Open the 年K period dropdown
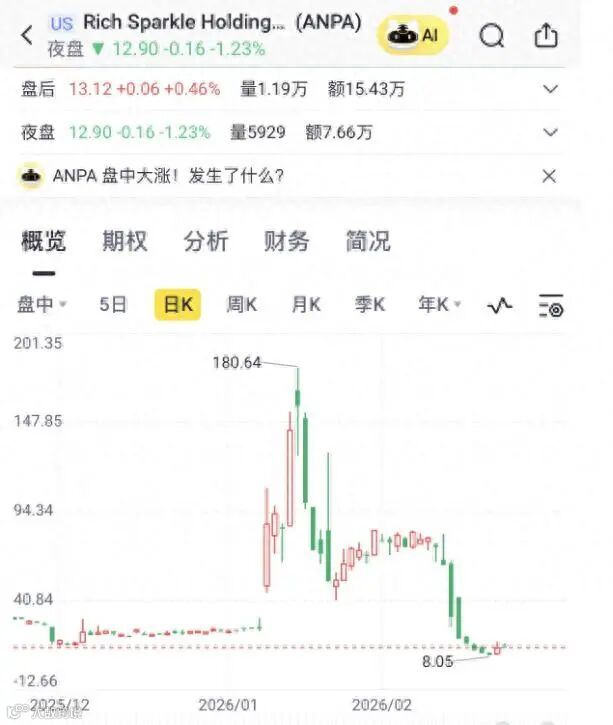Image resolution: width=613 pixels, height=725 pixels. [x=439, y=305]
